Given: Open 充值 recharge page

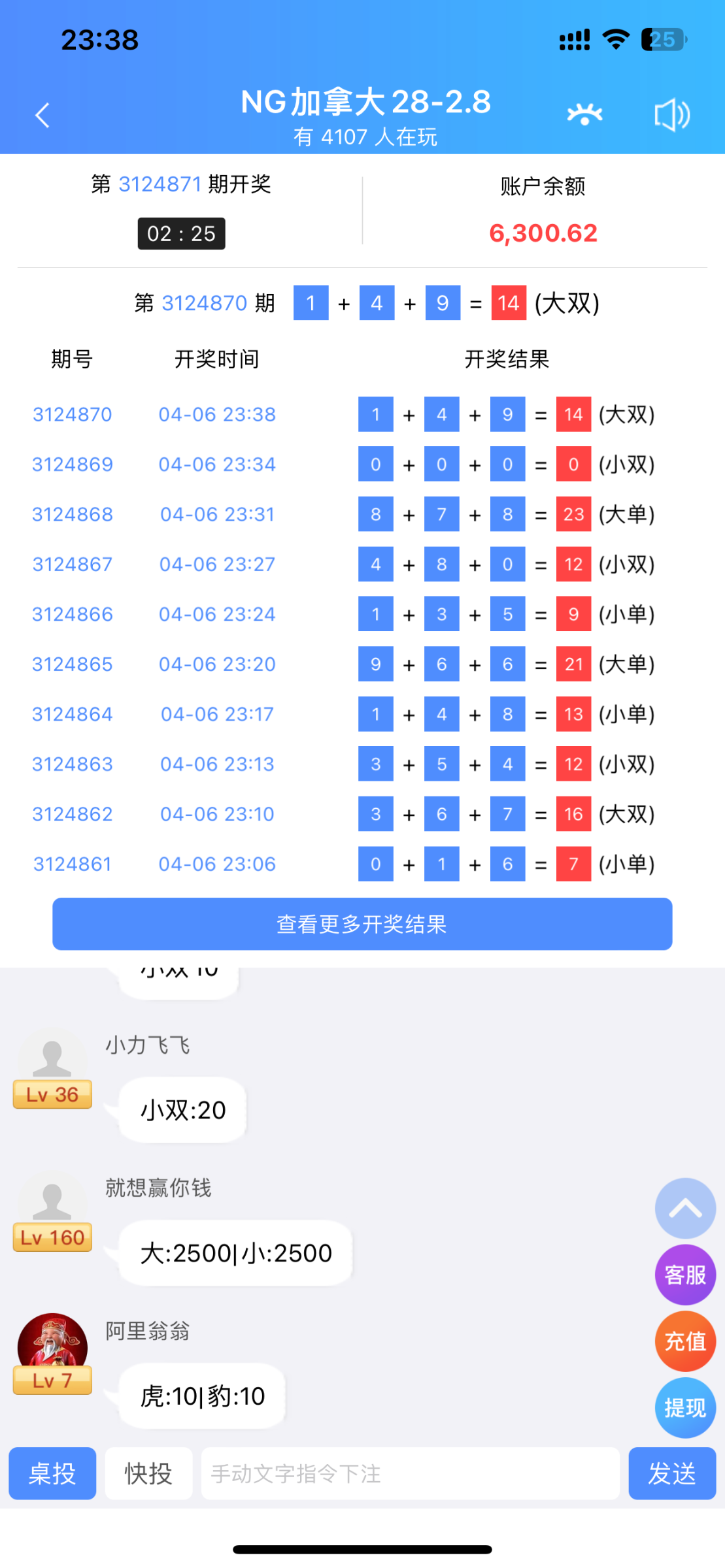Looking at the screenshot, I should click(685, 1341).
